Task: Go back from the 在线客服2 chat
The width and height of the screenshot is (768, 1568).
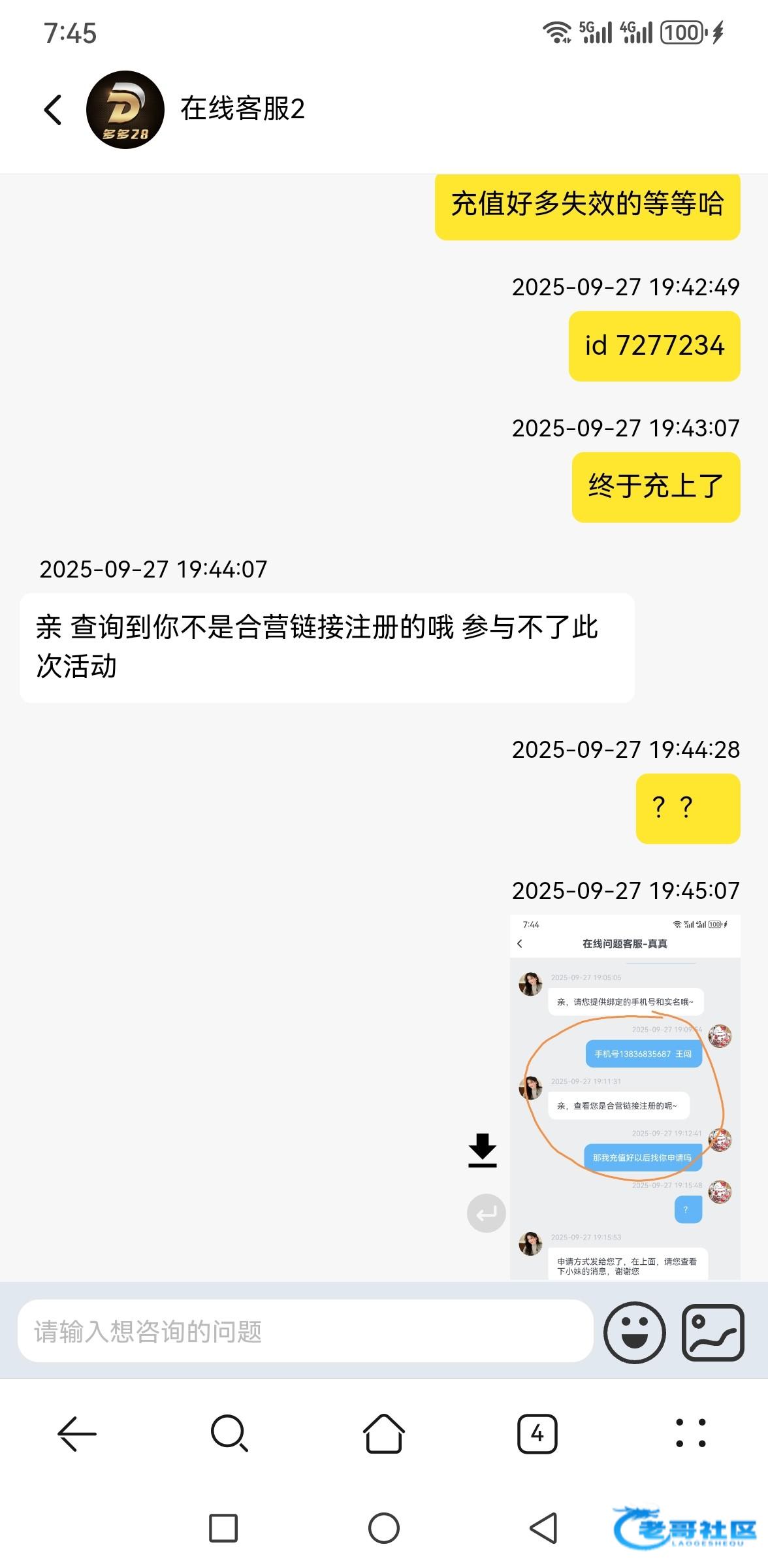Action: (53, 110)
